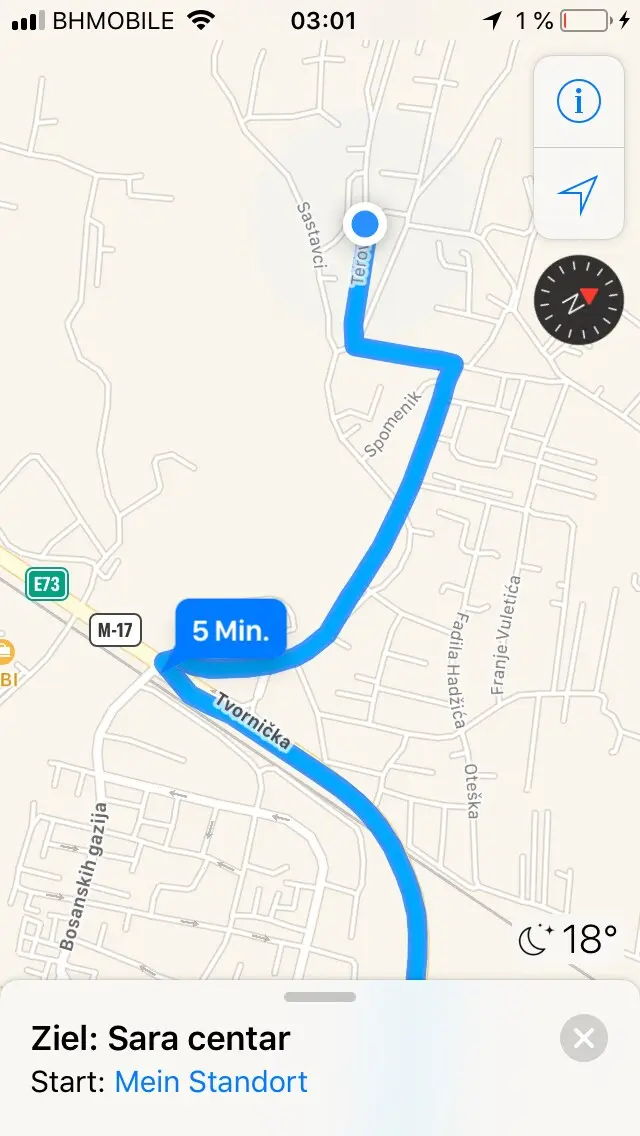Image resolution: width=640 pixels, height=1136 pixels.
Task: Close the route card to Sara centar
Action: pyautogui.click(x=583, y=1038)
